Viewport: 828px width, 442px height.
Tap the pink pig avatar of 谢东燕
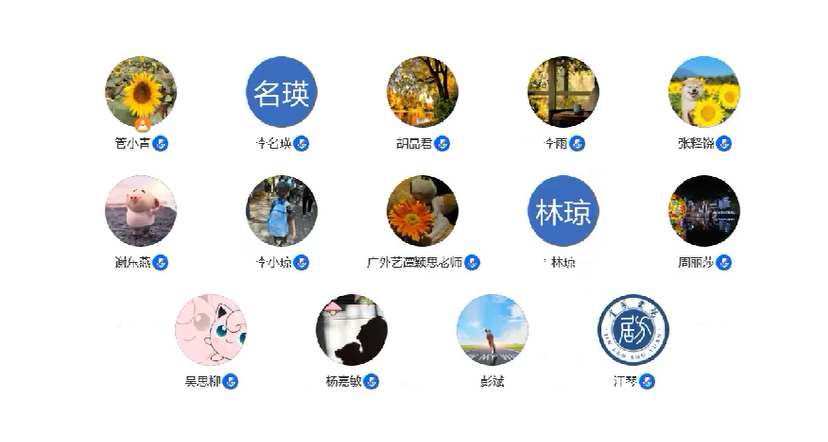click(x=141, y=211)
